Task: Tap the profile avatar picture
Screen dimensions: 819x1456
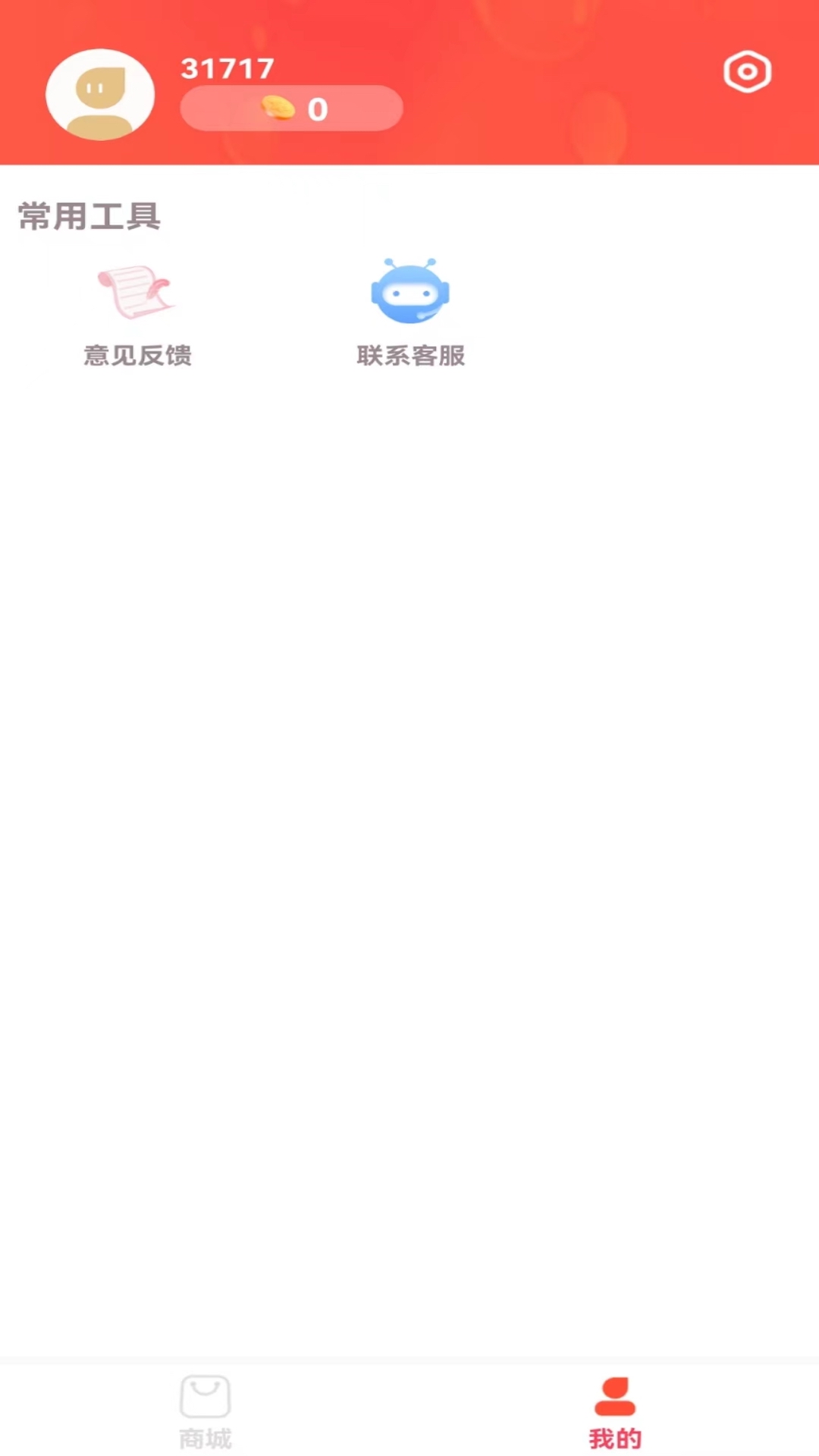Action: (100, 95)
